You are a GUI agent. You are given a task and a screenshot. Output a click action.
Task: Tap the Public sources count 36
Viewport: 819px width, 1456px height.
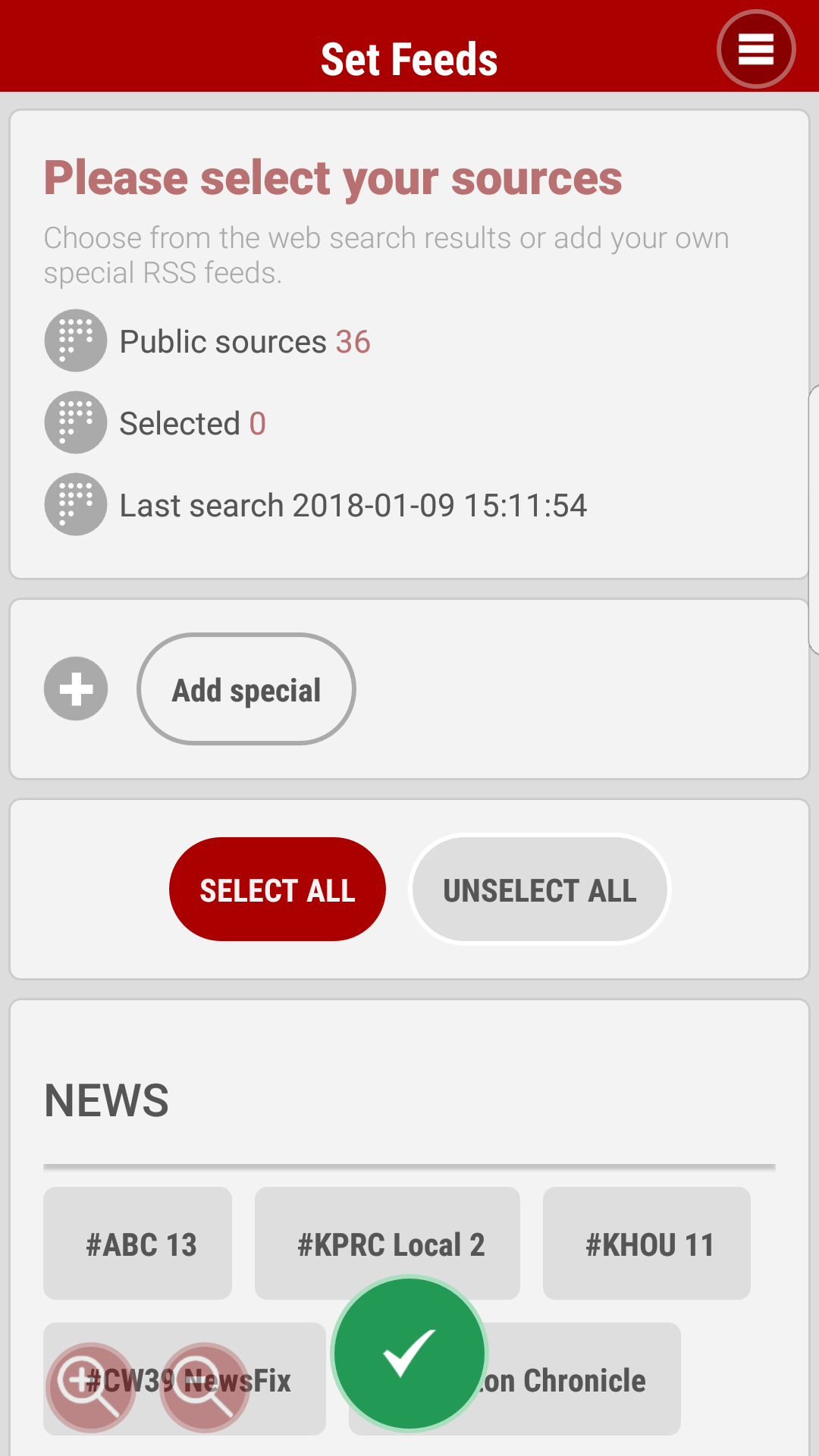click(x=353, y=340)
